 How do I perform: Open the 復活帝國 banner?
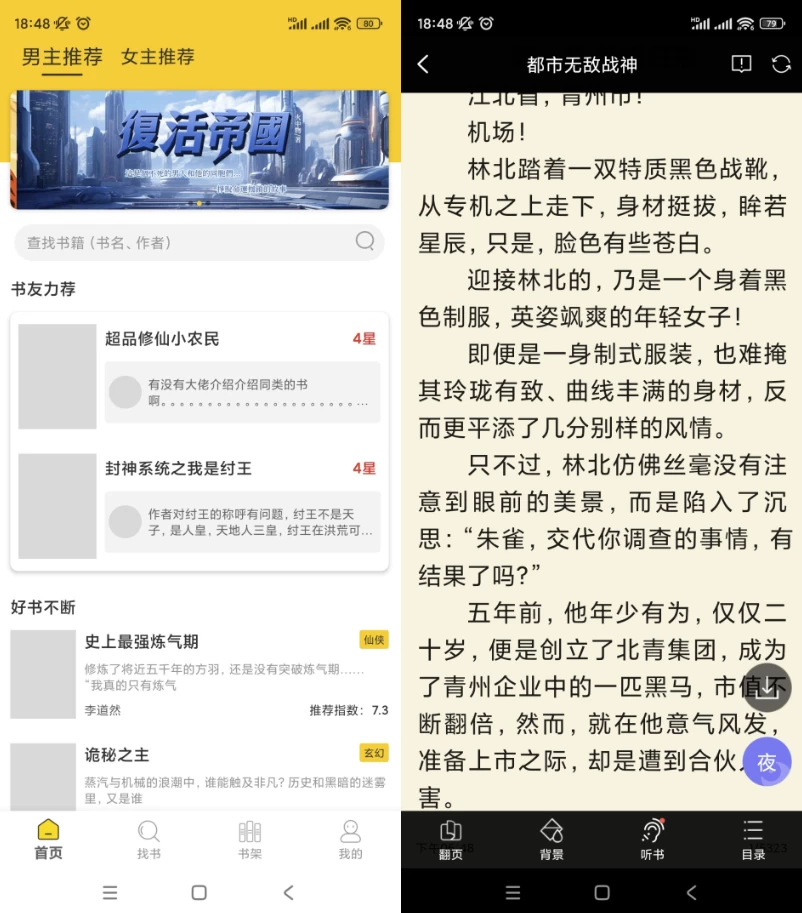[x=199, y=149]
